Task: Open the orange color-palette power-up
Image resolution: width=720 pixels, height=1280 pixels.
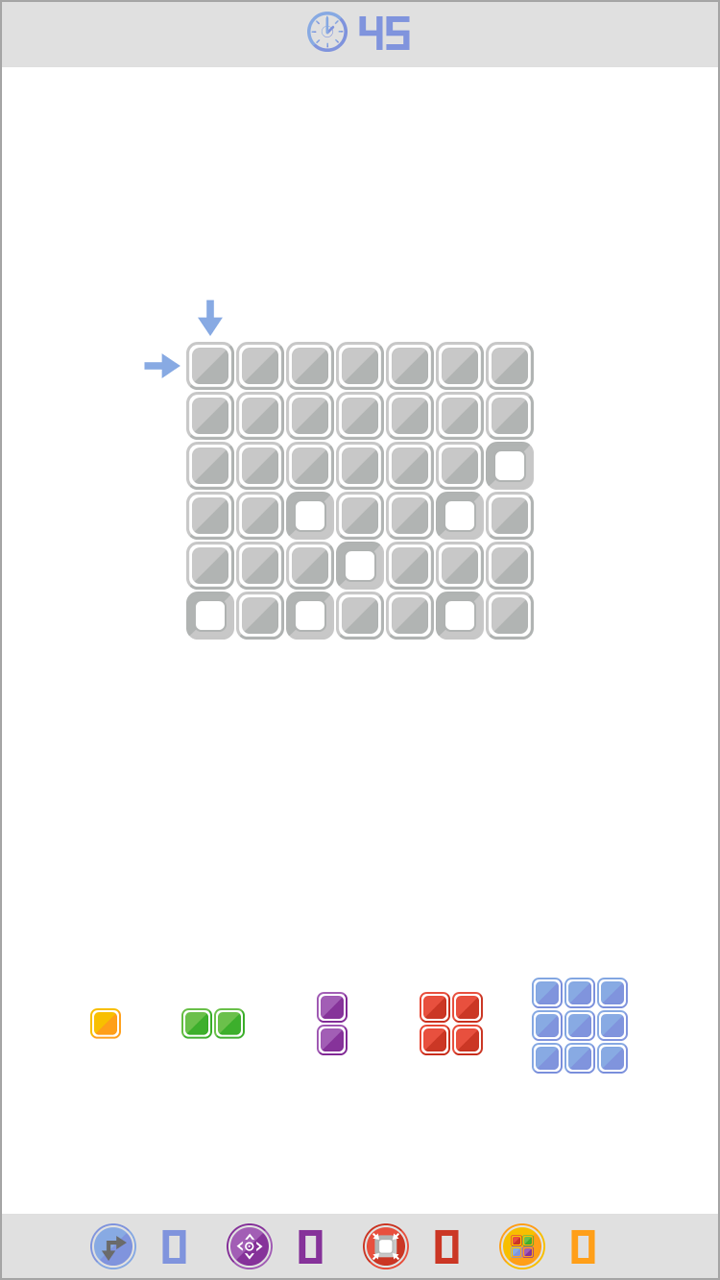Action: pyautogui.click(x=521, y=1247)
